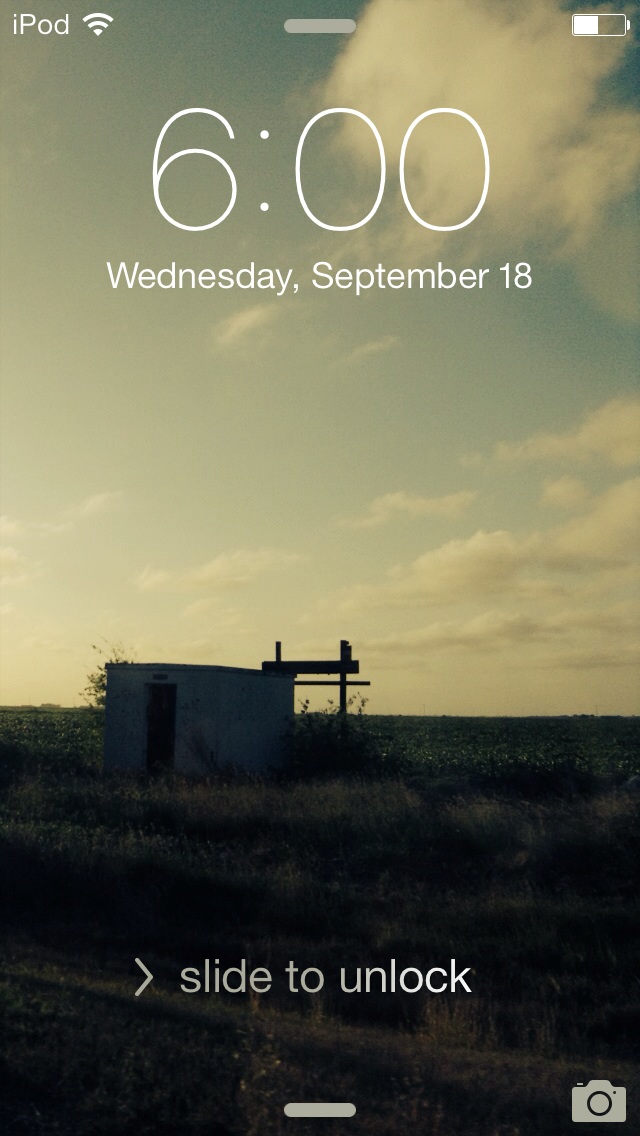
Task: Tap the camera icon on lock screen
Action: pos(599,1101)
